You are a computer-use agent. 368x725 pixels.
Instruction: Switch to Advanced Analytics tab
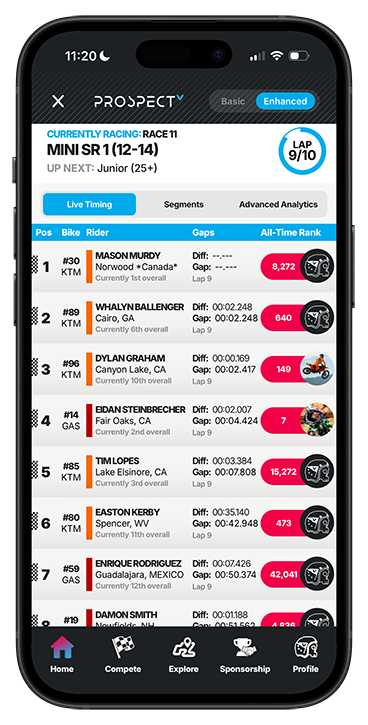point(278,204)
